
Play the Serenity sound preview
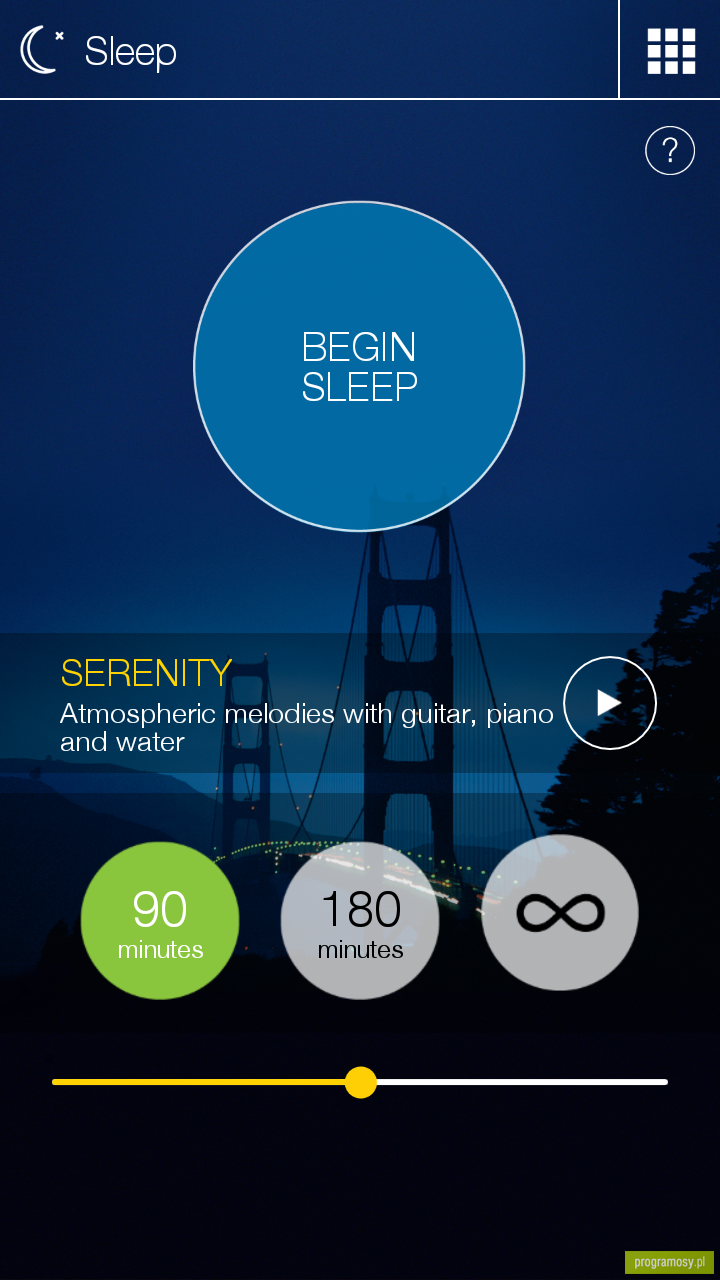[610, 703]
